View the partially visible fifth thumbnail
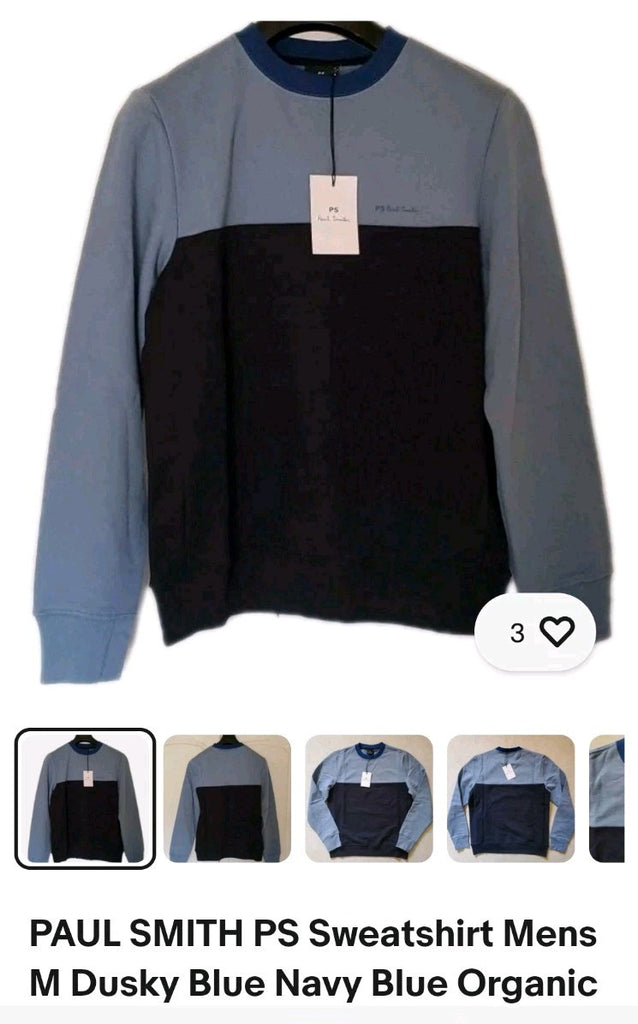Screen dimensions: 638x1024 coord(607,798)
